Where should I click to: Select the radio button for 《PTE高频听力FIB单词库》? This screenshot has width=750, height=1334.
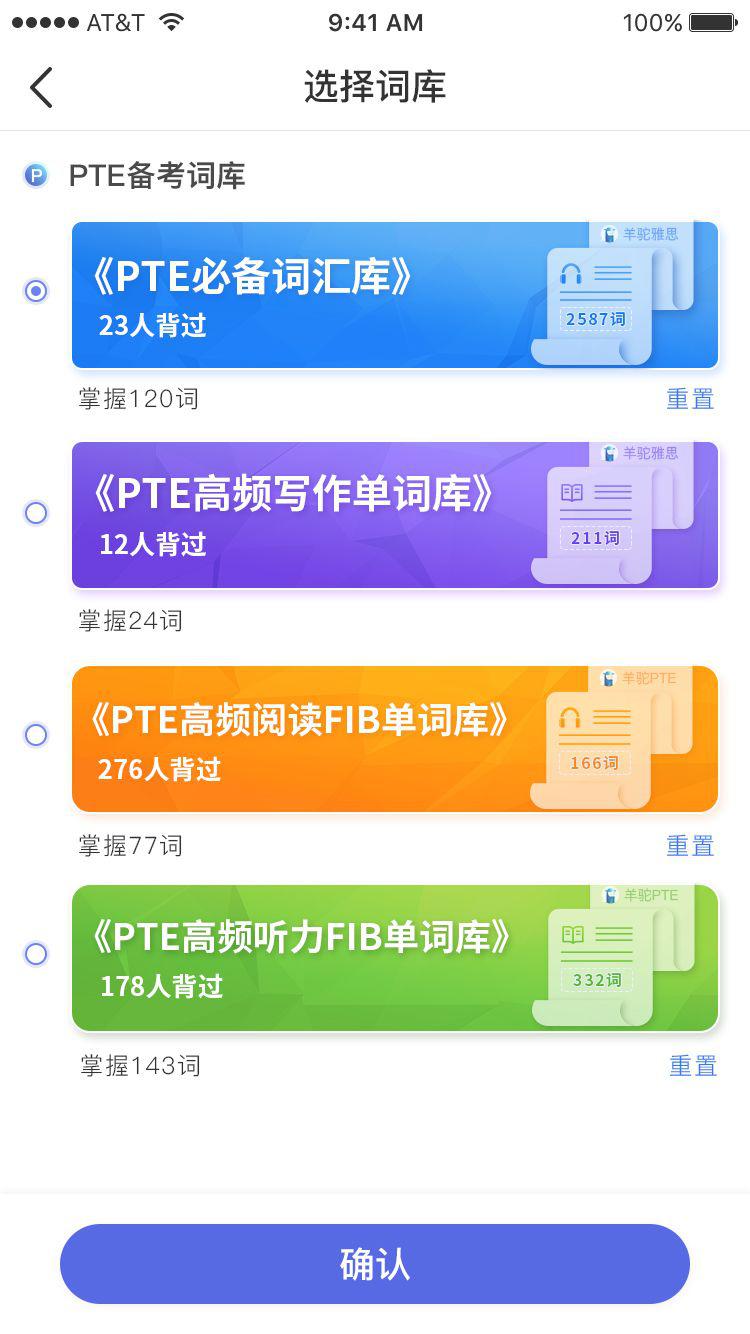(36, 954)
